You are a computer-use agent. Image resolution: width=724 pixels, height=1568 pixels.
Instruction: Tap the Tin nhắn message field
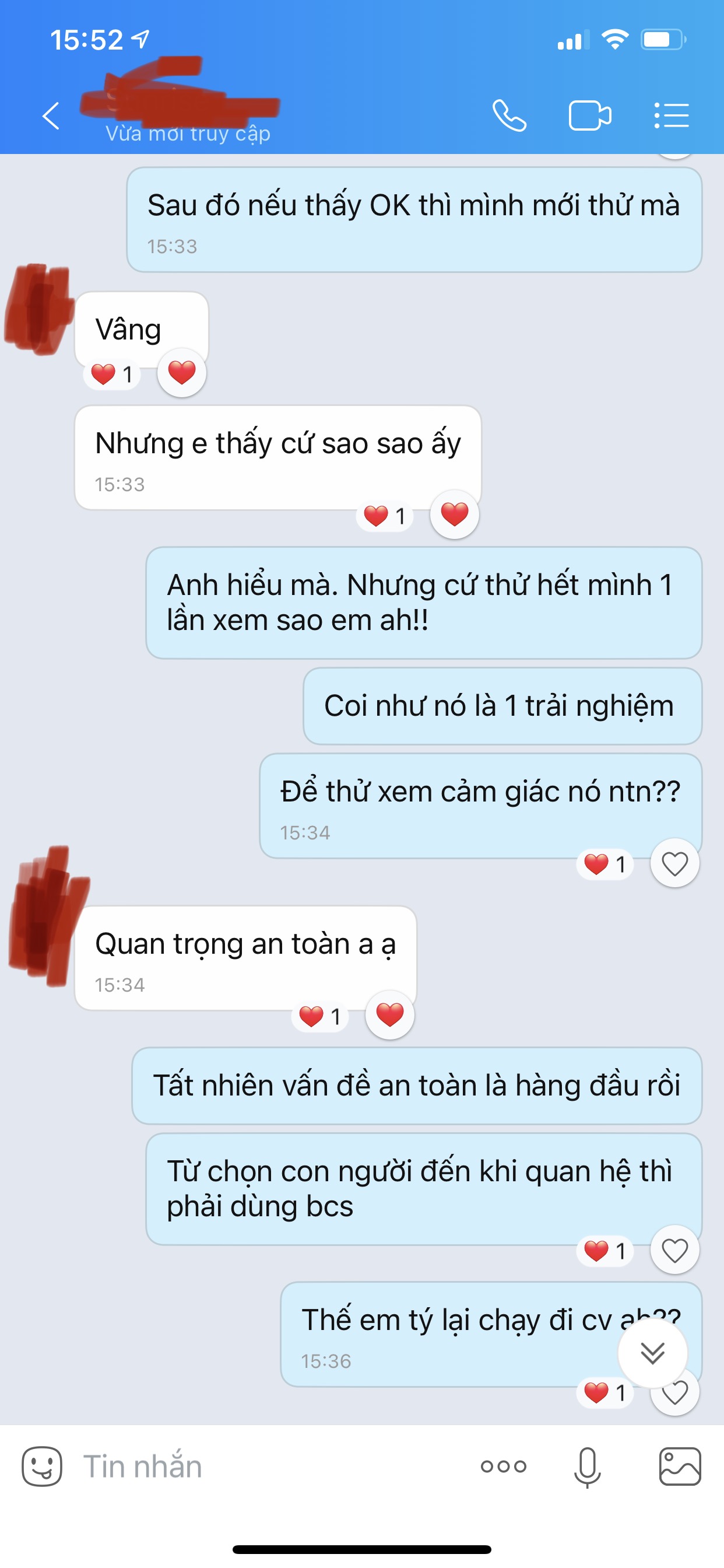(x=268, y=1467)
